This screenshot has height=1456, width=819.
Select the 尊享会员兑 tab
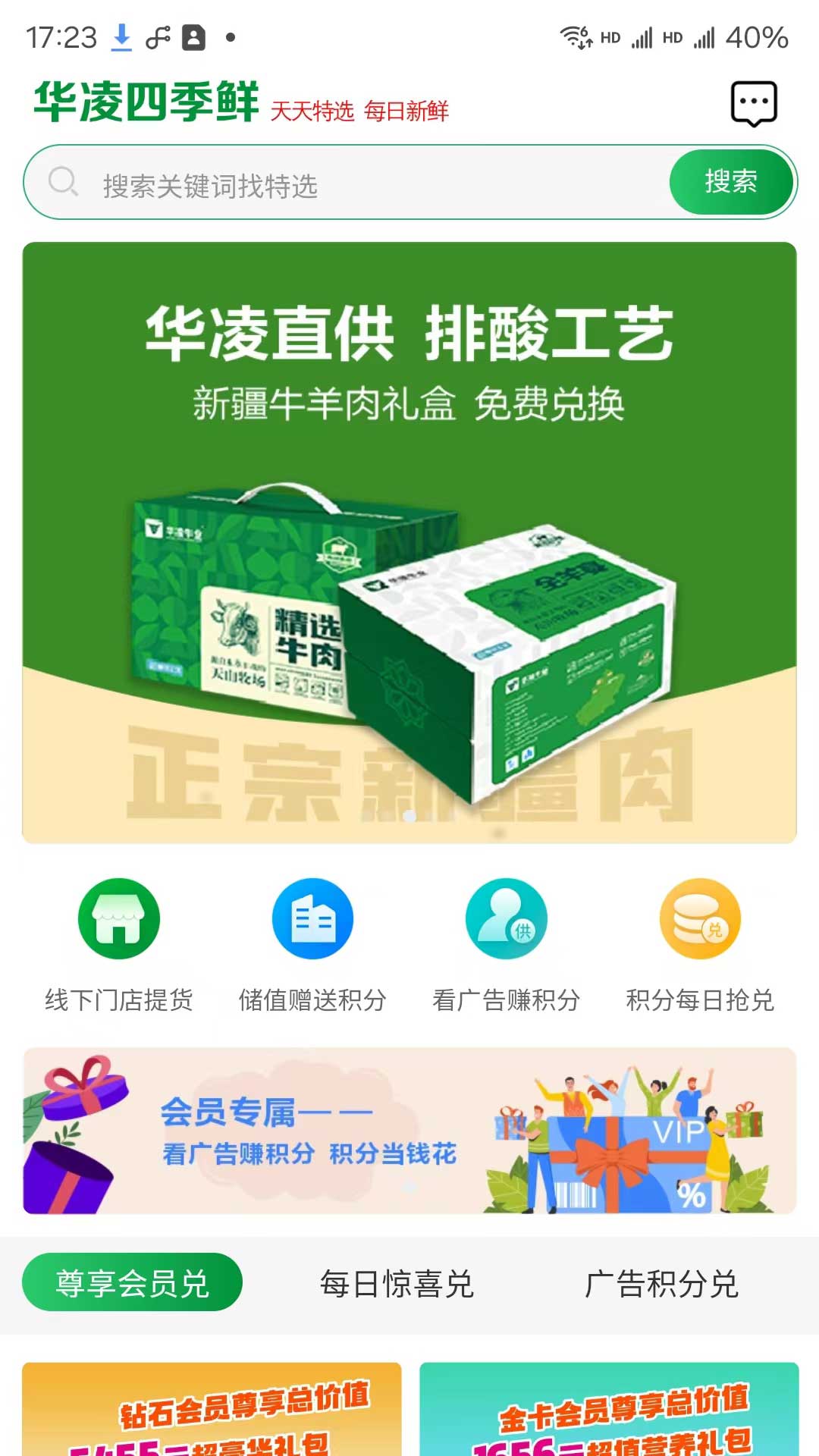132,1282
